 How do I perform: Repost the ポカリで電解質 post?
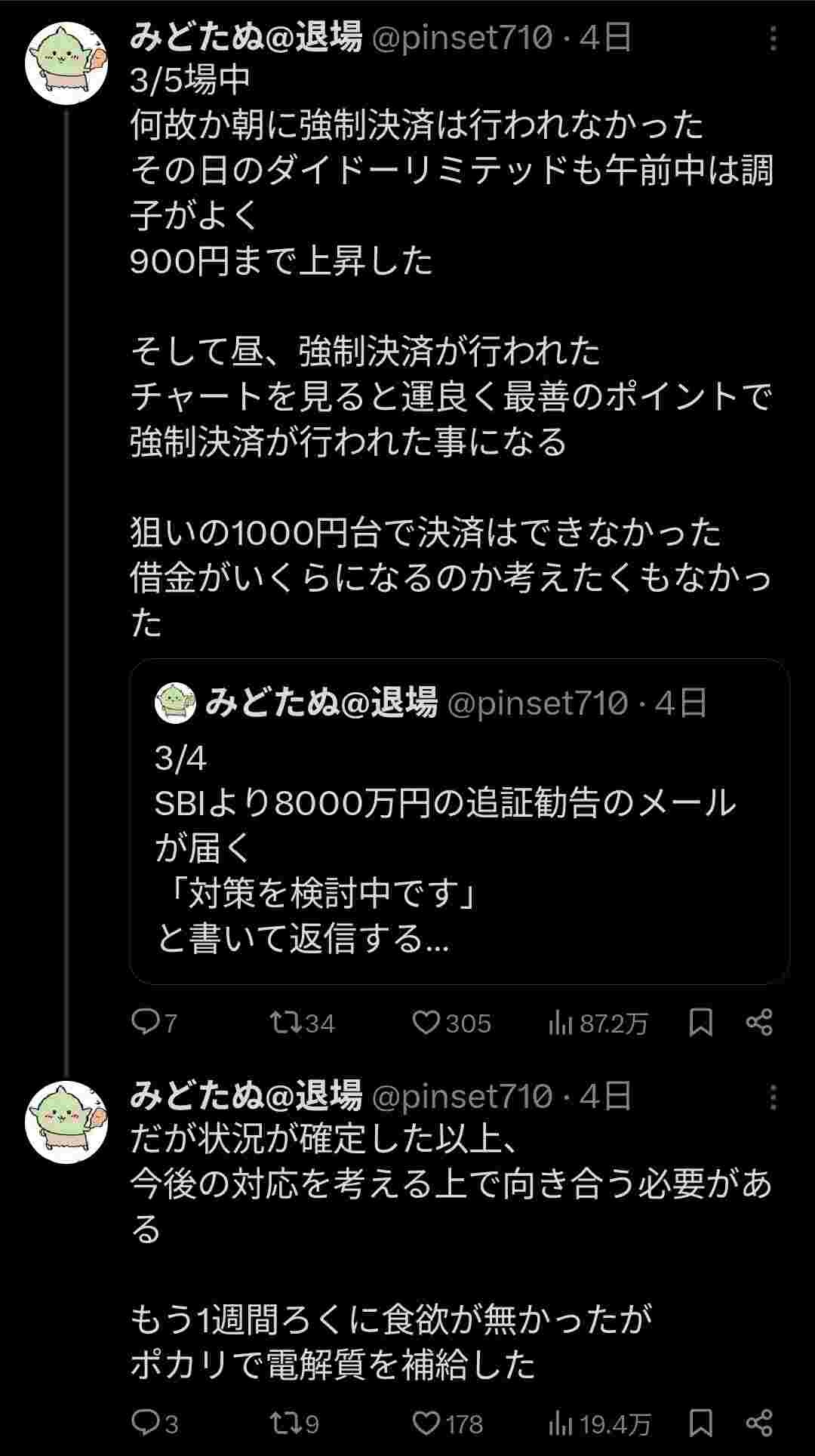coord(286,1424)
